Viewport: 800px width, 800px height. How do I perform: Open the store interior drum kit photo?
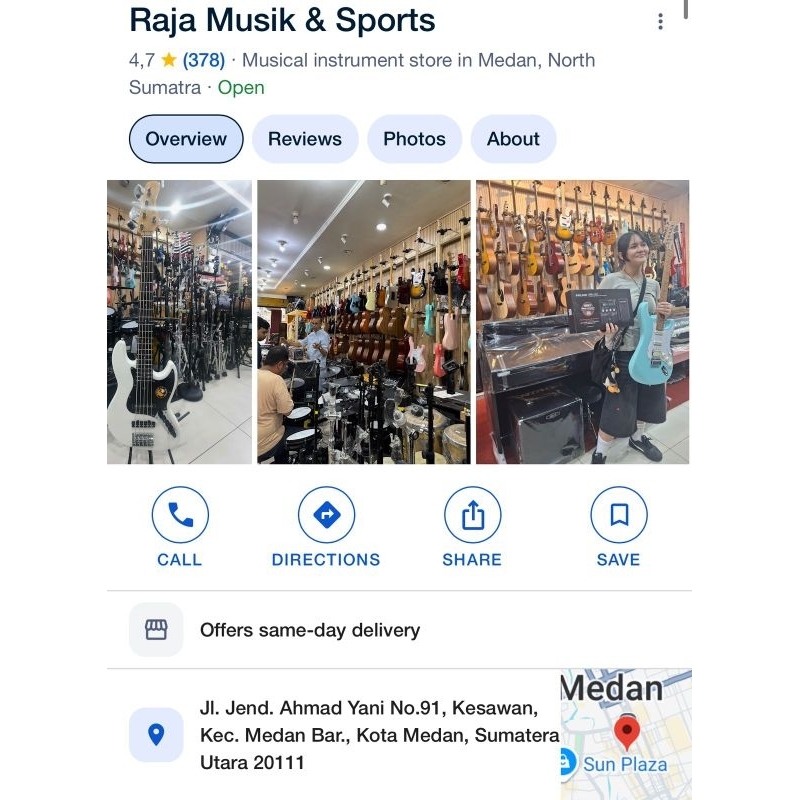(x=363, y=322)
